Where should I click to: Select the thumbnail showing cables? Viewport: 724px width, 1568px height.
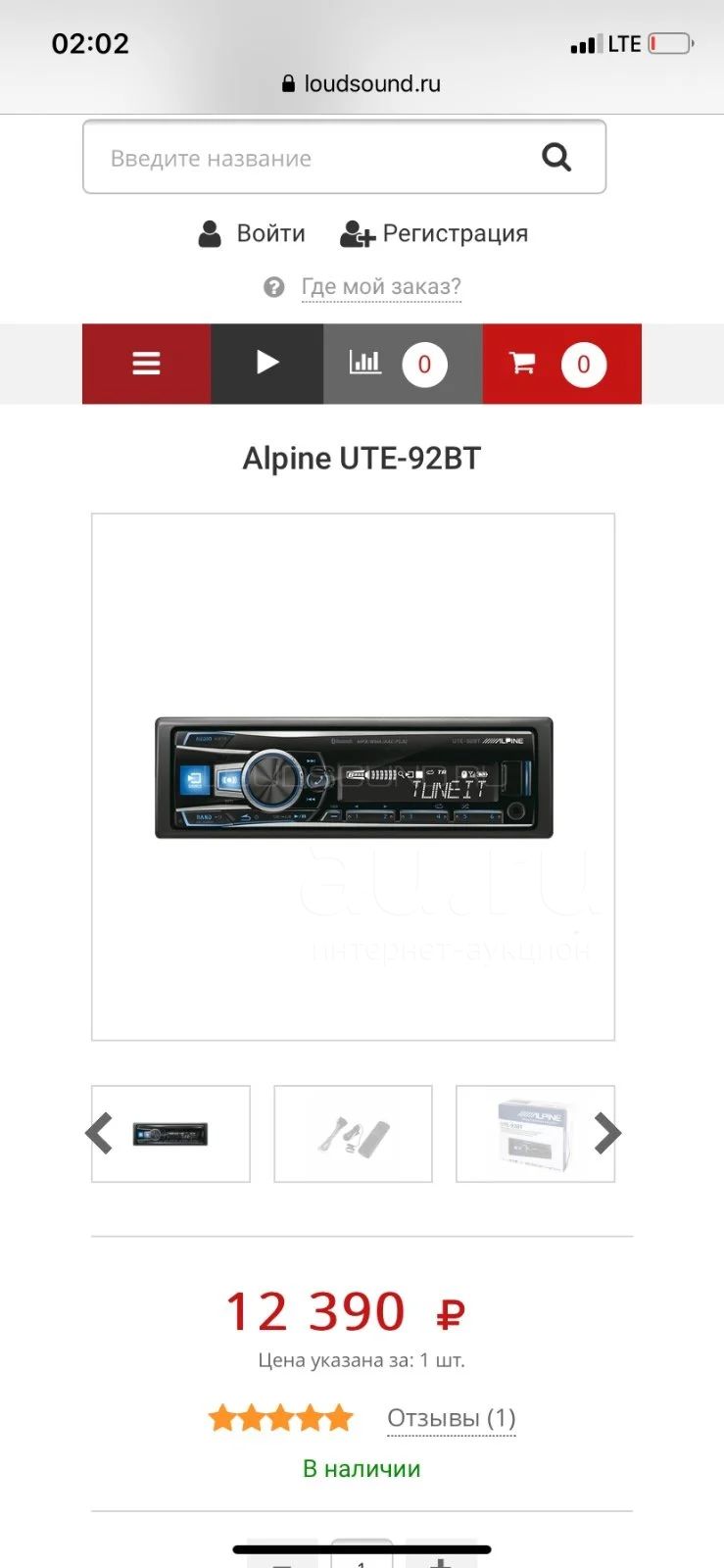click(353, 1134)
